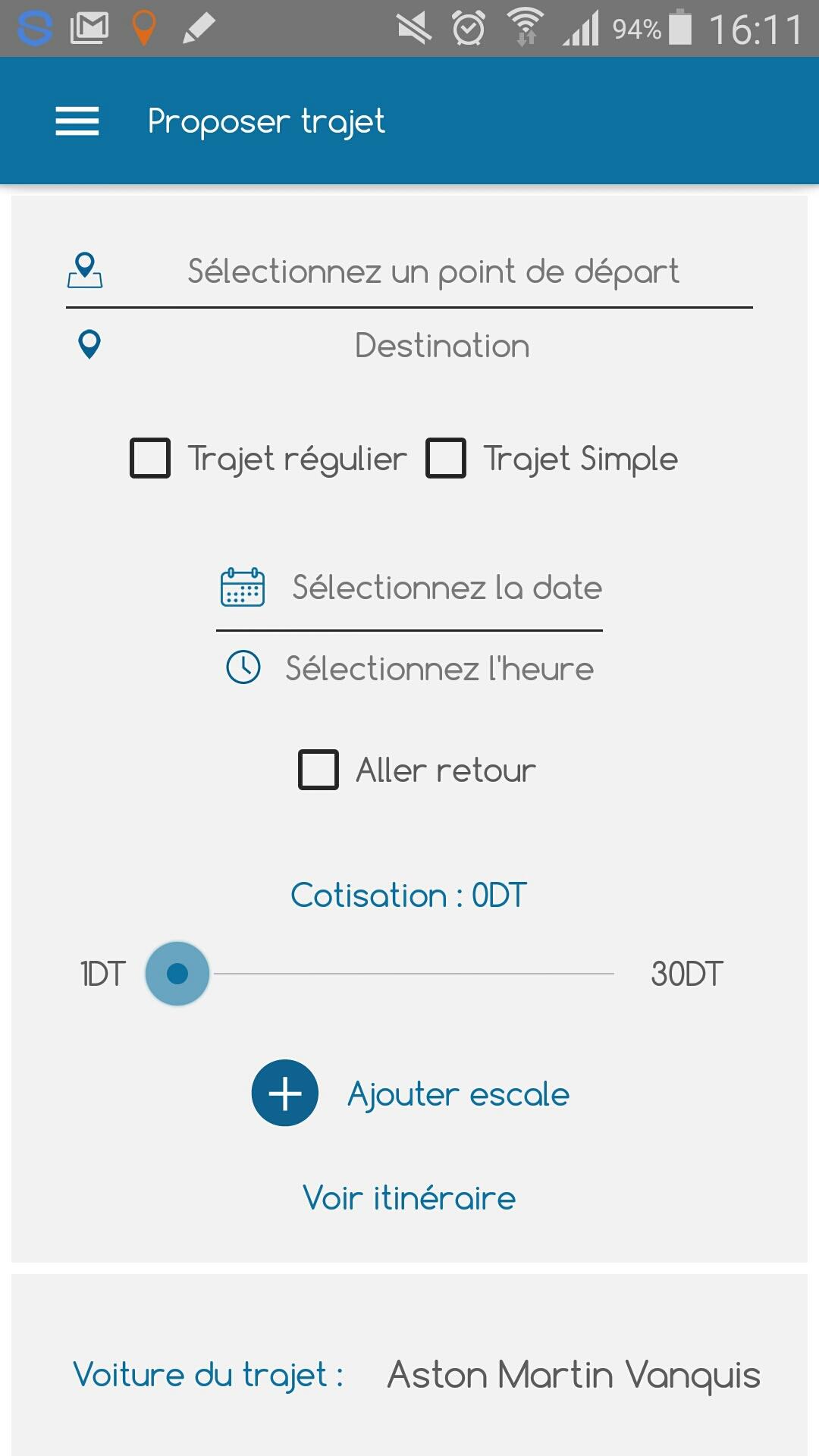819x1456 pixels.
Task: Tap the Cotisation slider handle
Action: tap(177, 974)
